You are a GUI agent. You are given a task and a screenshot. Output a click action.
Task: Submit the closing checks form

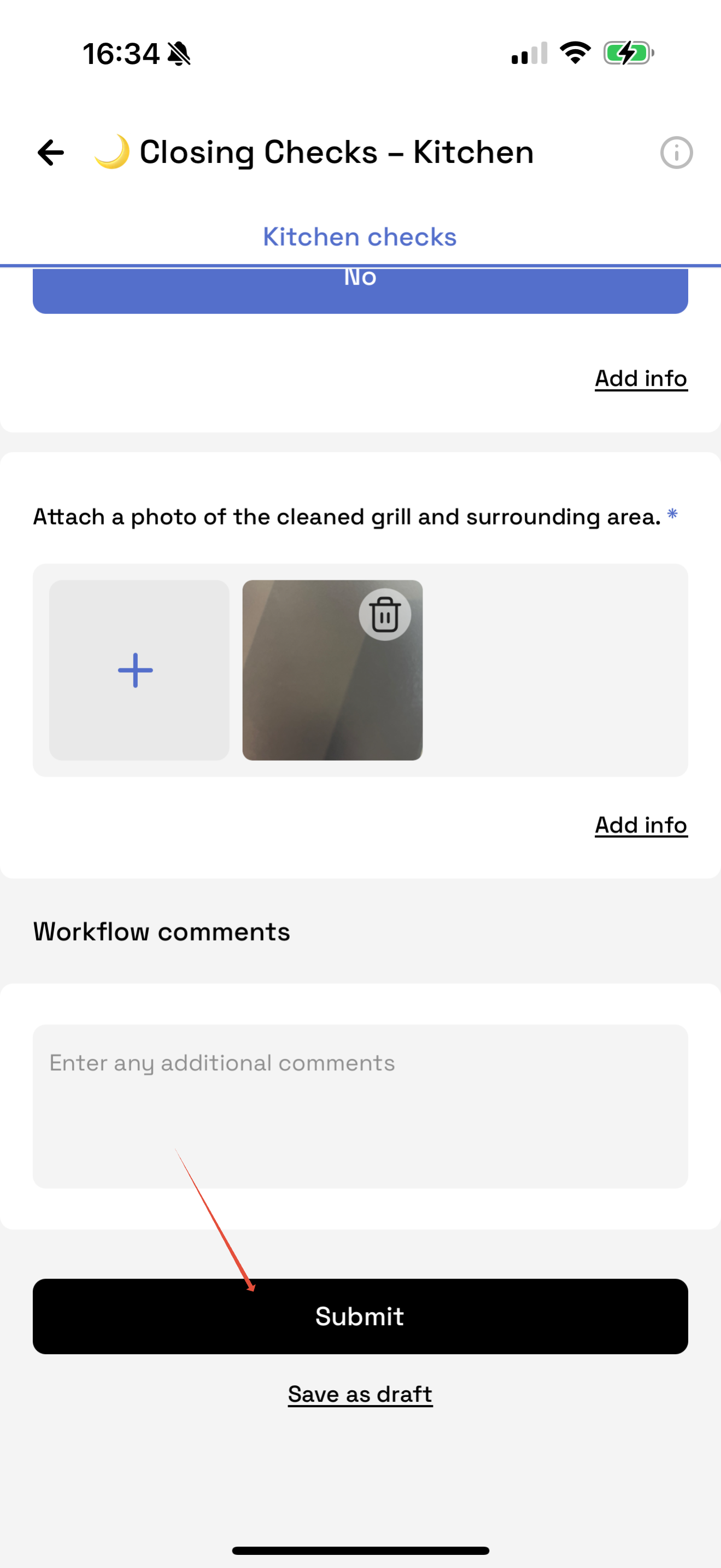pyautogui.click(x=360, y=1316)
